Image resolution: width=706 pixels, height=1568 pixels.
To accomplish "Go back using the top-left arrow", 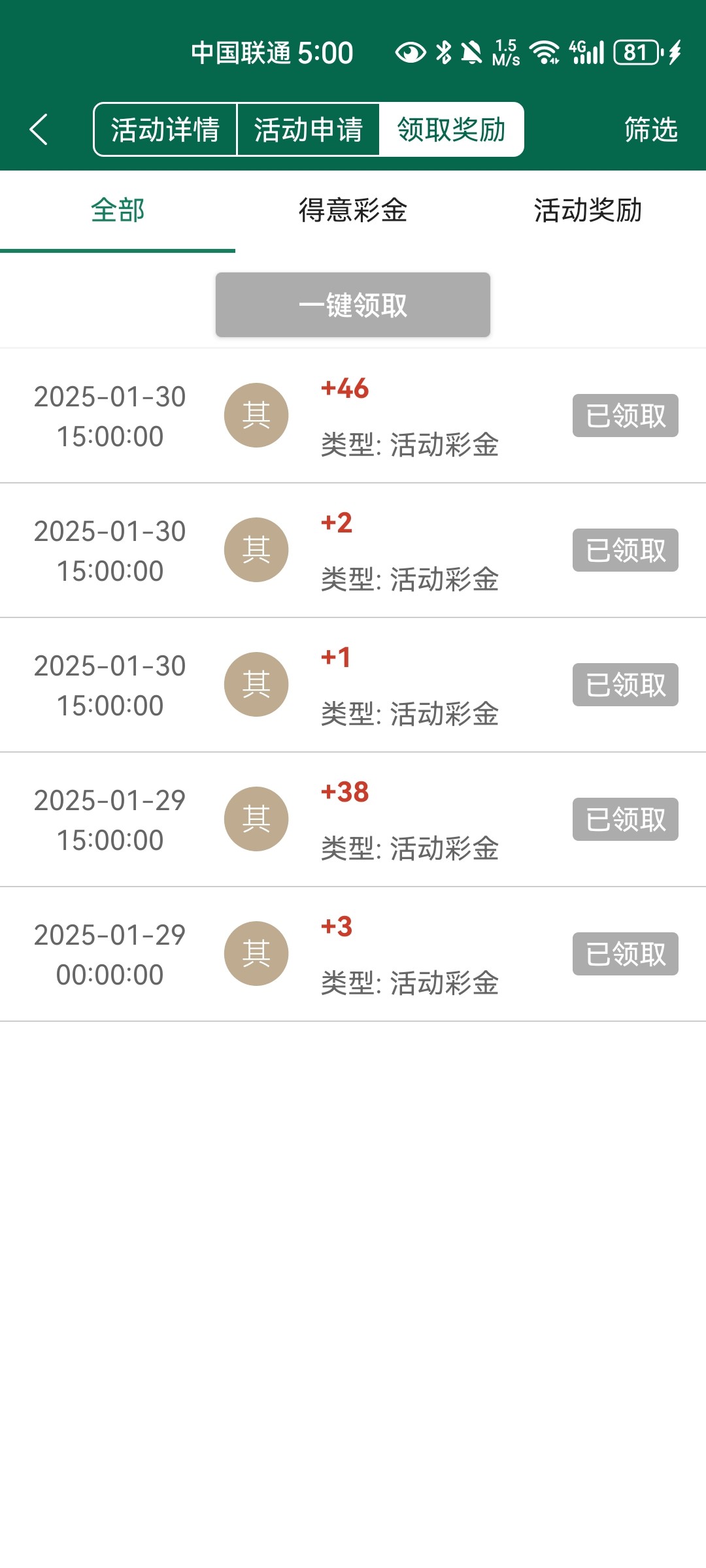I will point(39,129).
